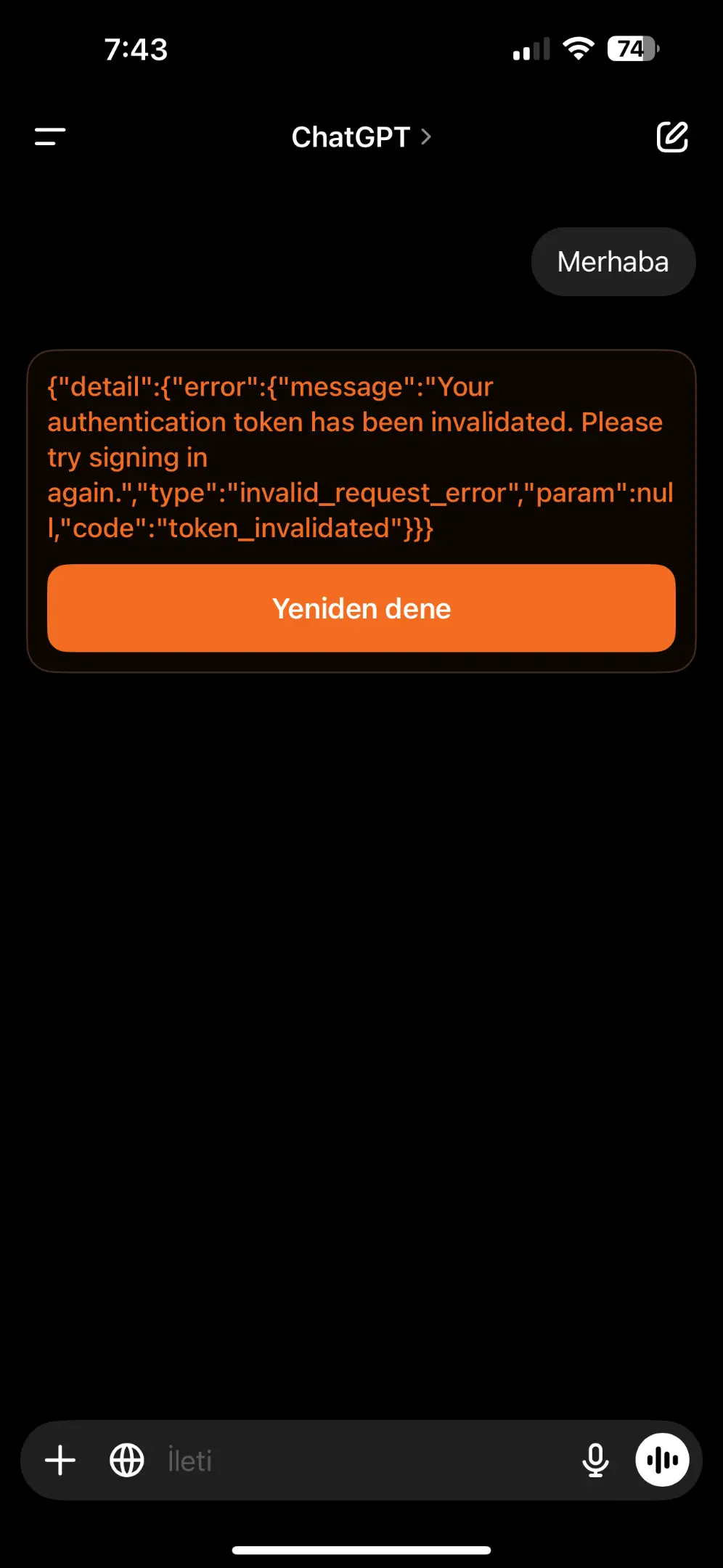Open the attachment plus menu
The height and width of the screenshot is (1568, 723).
tap(60, 1461)
